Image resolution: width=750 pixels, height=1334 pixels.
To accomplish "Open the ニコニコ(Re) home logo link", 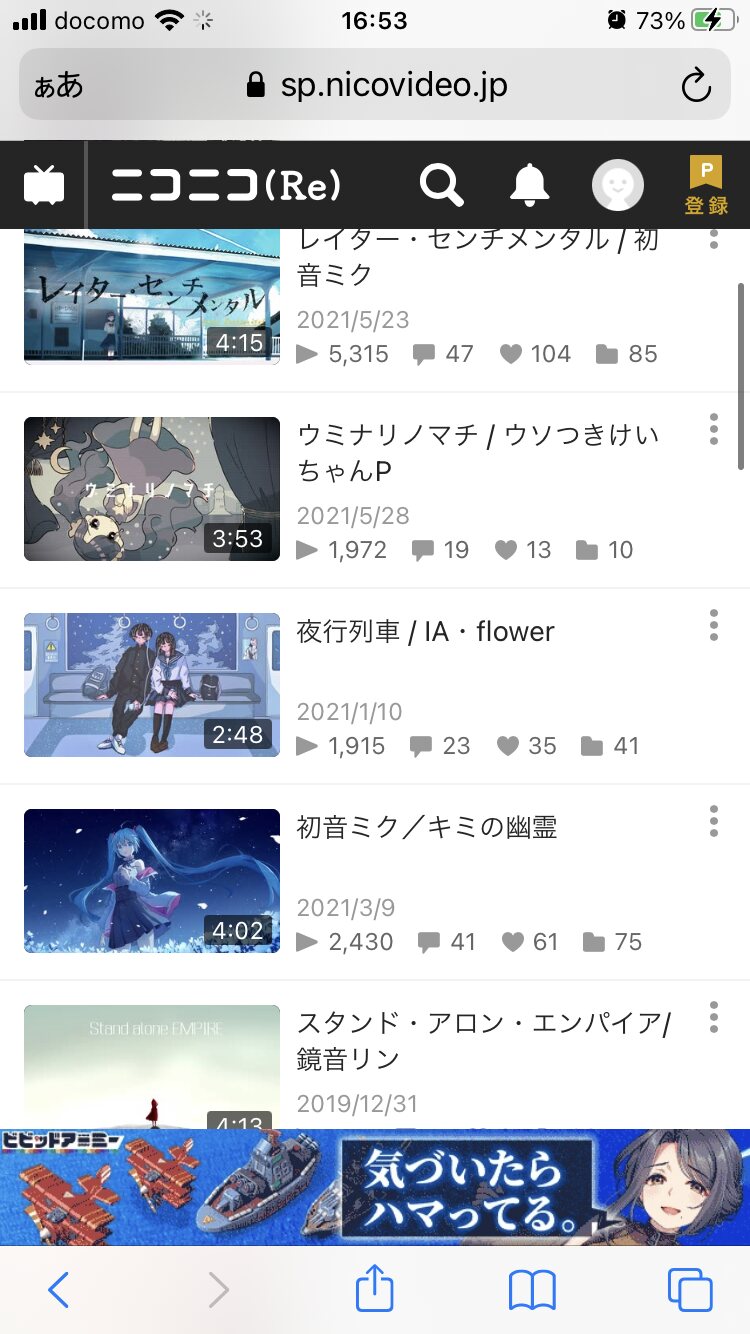I will (x=226, y=186).
